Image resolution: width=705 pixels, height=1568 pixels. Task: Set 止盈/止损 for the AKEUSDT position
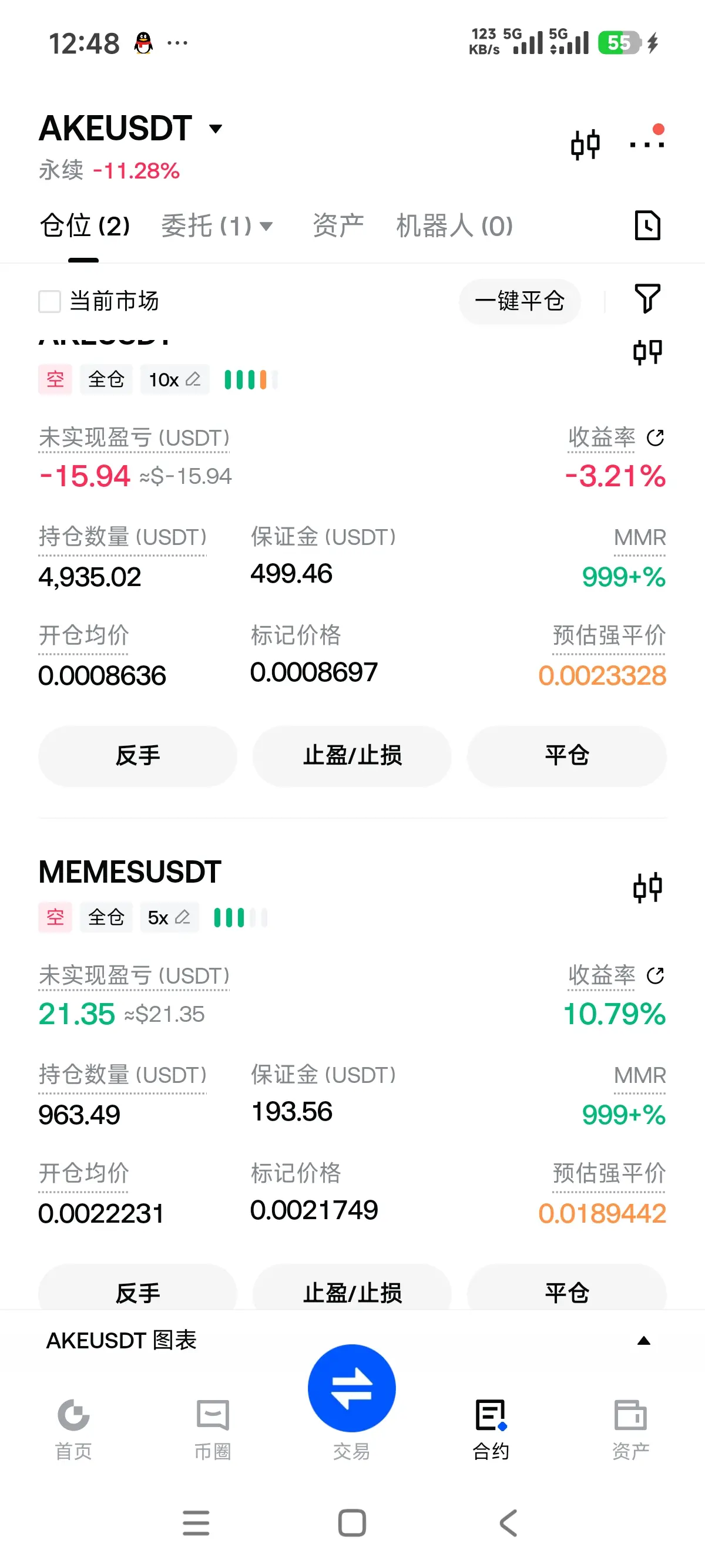[x=352, y=756]
